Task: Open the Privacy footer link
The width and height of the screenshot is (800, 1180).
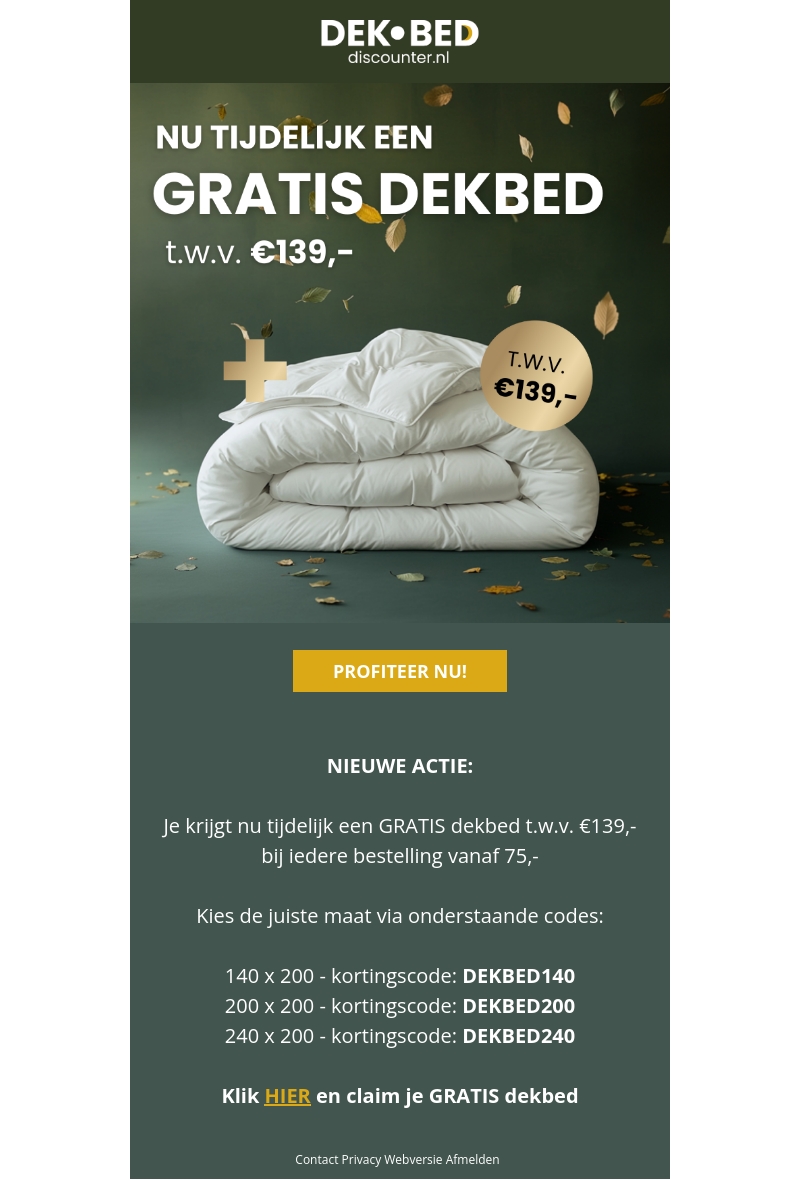Action: 361,1160
